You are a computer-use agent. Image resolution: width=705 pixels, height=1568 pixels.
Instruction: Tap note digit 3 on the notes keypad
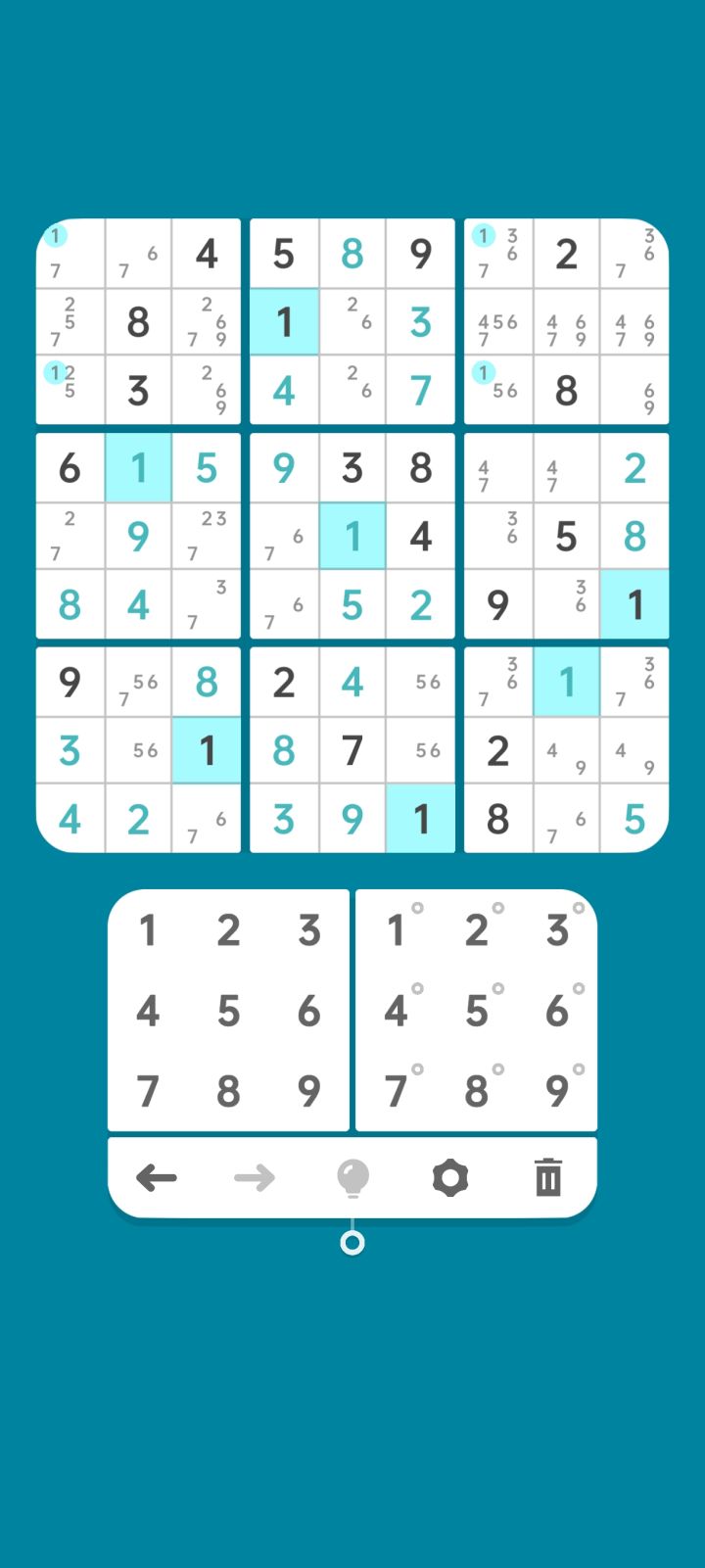point(557,931)
